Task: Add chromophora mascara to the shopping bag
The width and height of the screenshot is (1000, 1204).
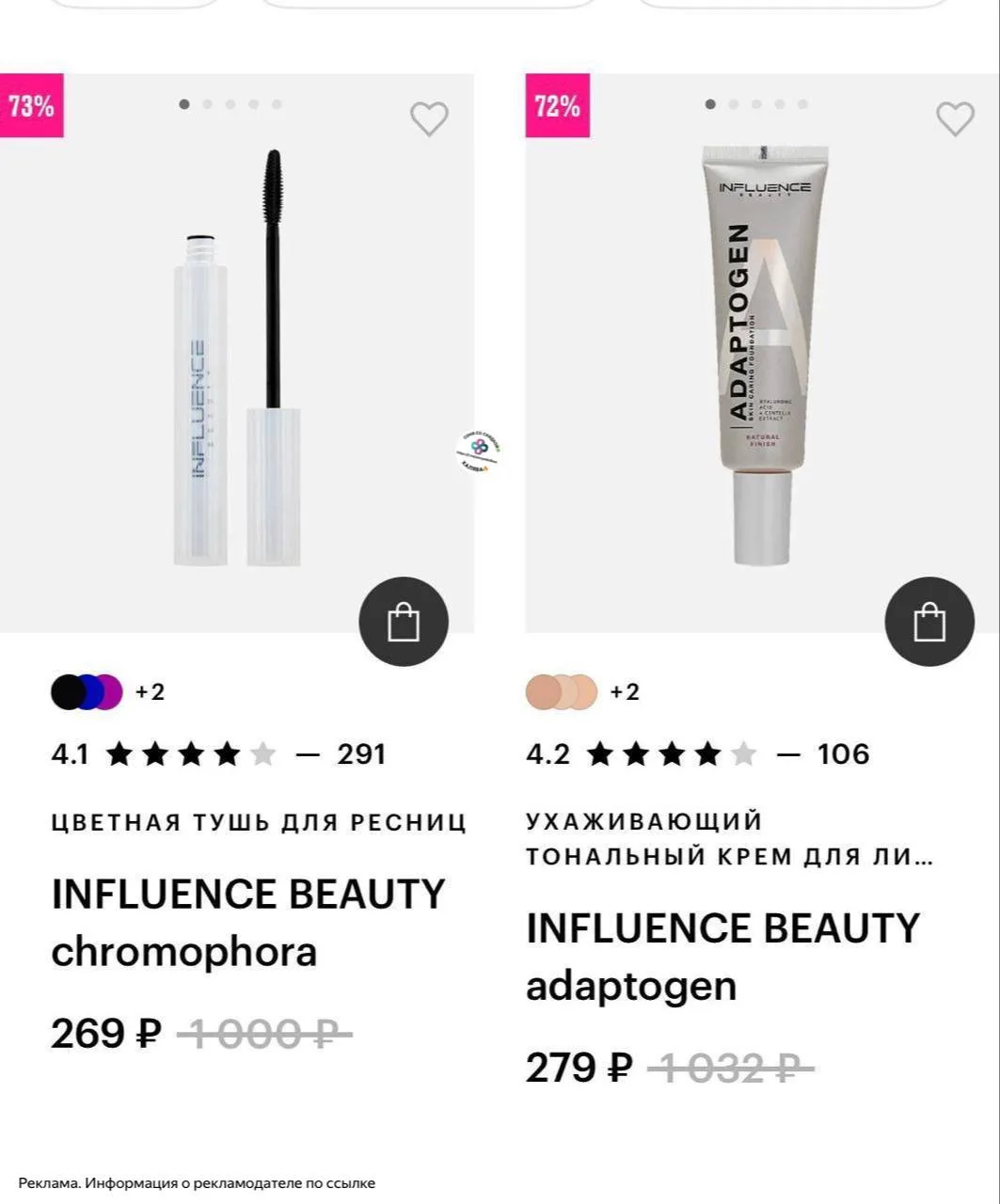Action: (x=404, y=622)
